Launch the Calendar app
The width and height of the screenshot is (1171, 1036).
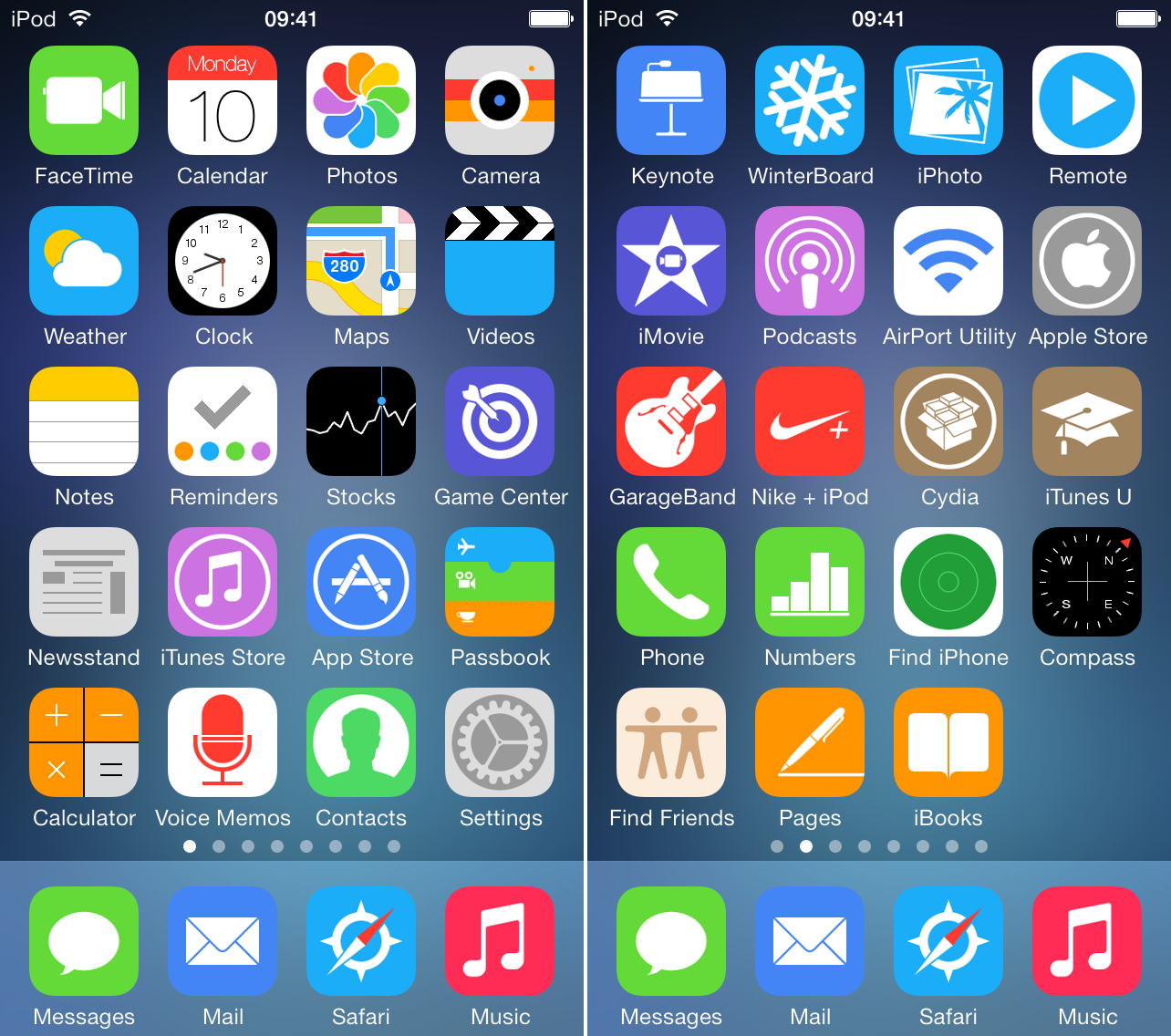coord(223,100)
